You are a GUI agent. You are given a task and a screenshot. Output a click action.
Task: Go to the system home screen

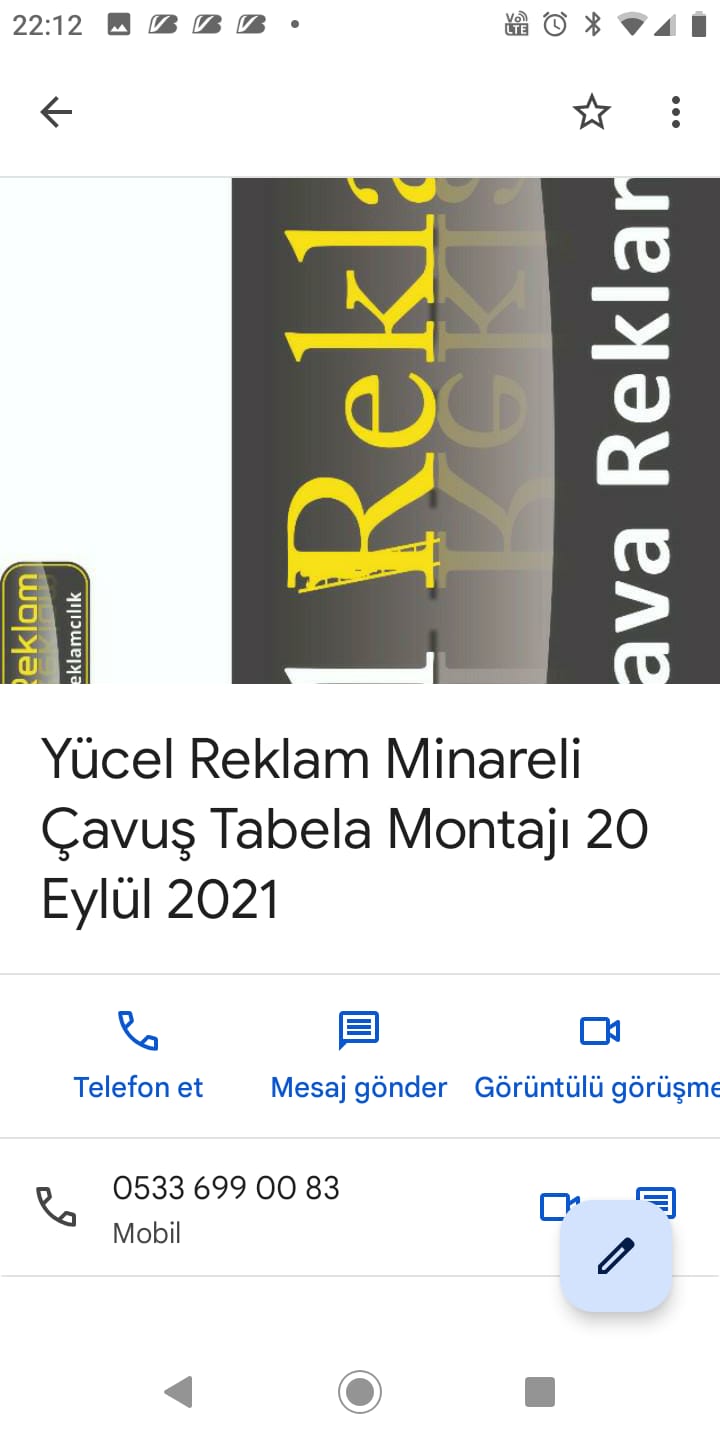360,1391
